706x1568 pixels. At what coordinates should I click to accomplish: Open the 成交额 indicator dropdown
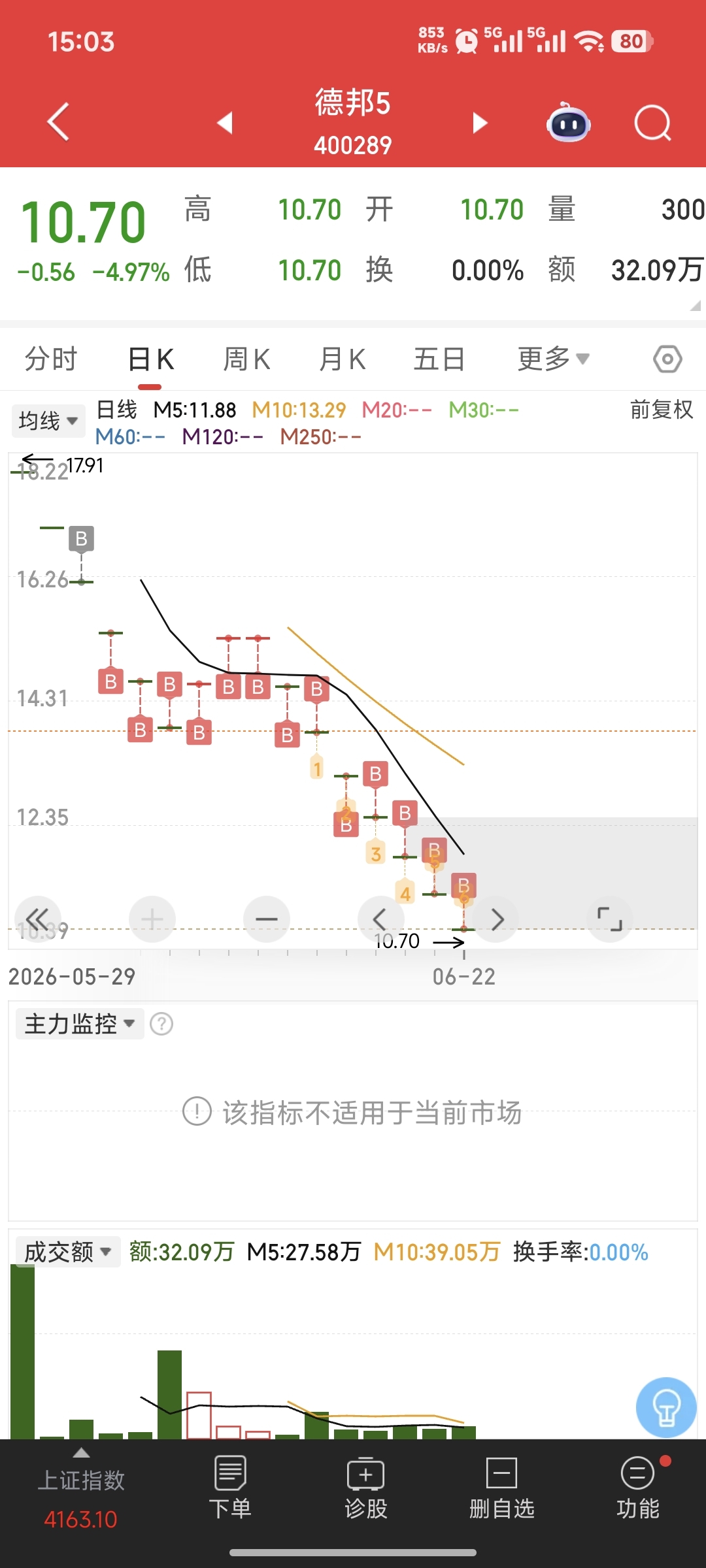pyautogui.click(x=68, y=1252)
